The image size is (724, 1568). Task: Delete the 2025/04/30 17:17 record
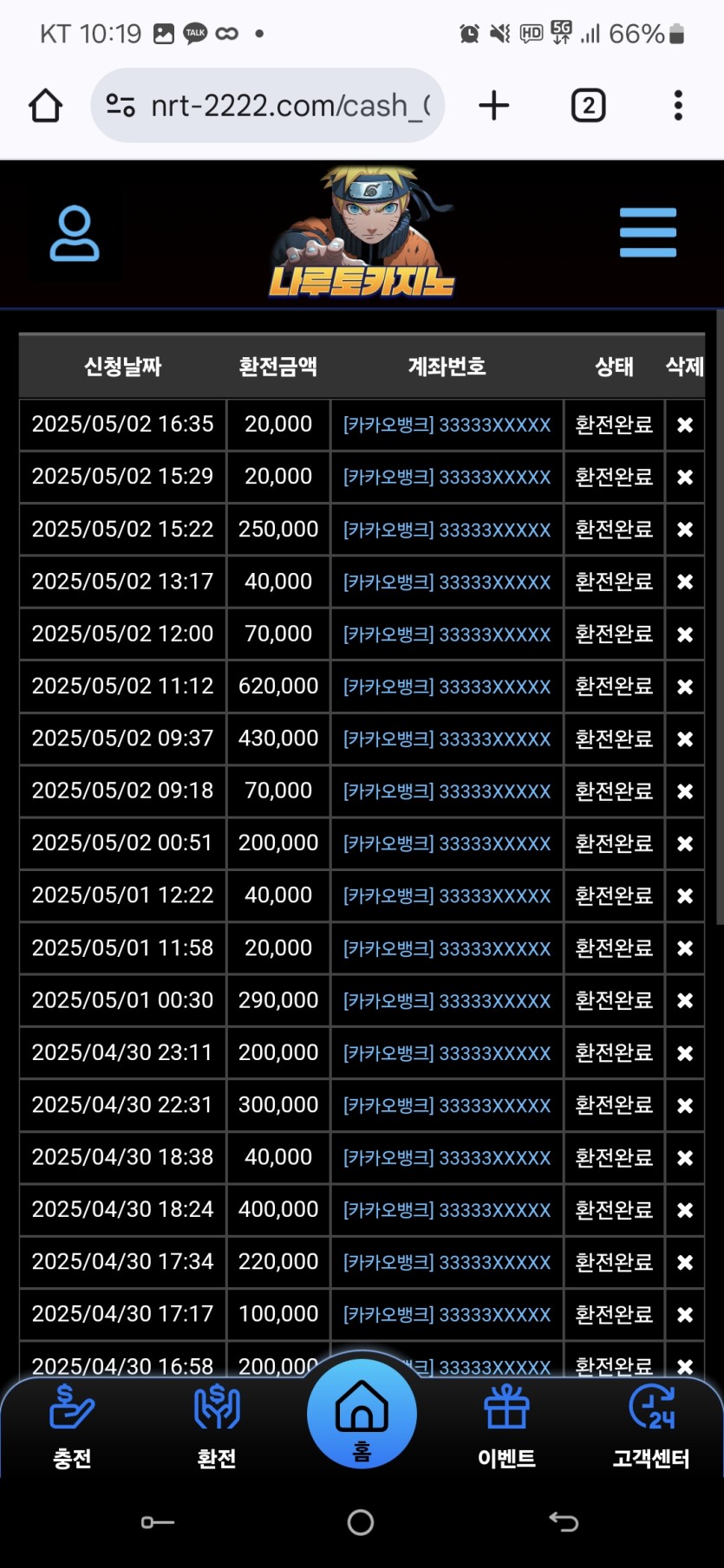pos(685,1314)
